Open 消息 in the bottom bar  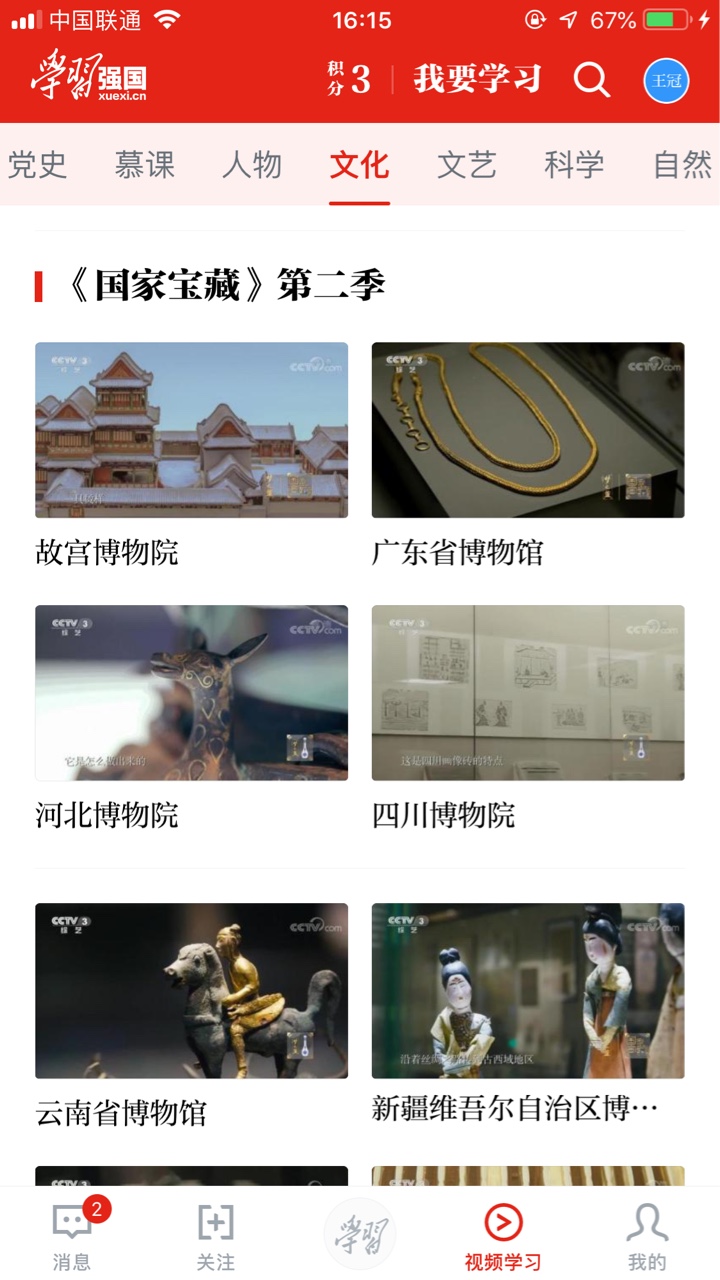pos(72,1236)
